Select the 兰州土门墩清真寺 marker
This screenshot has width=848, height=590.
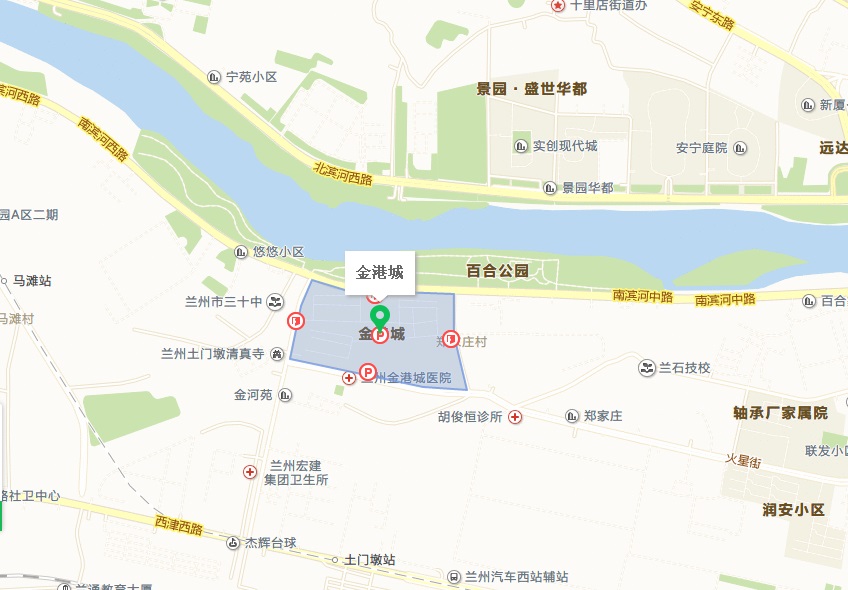pyautogui.click(x=276, y=354)
